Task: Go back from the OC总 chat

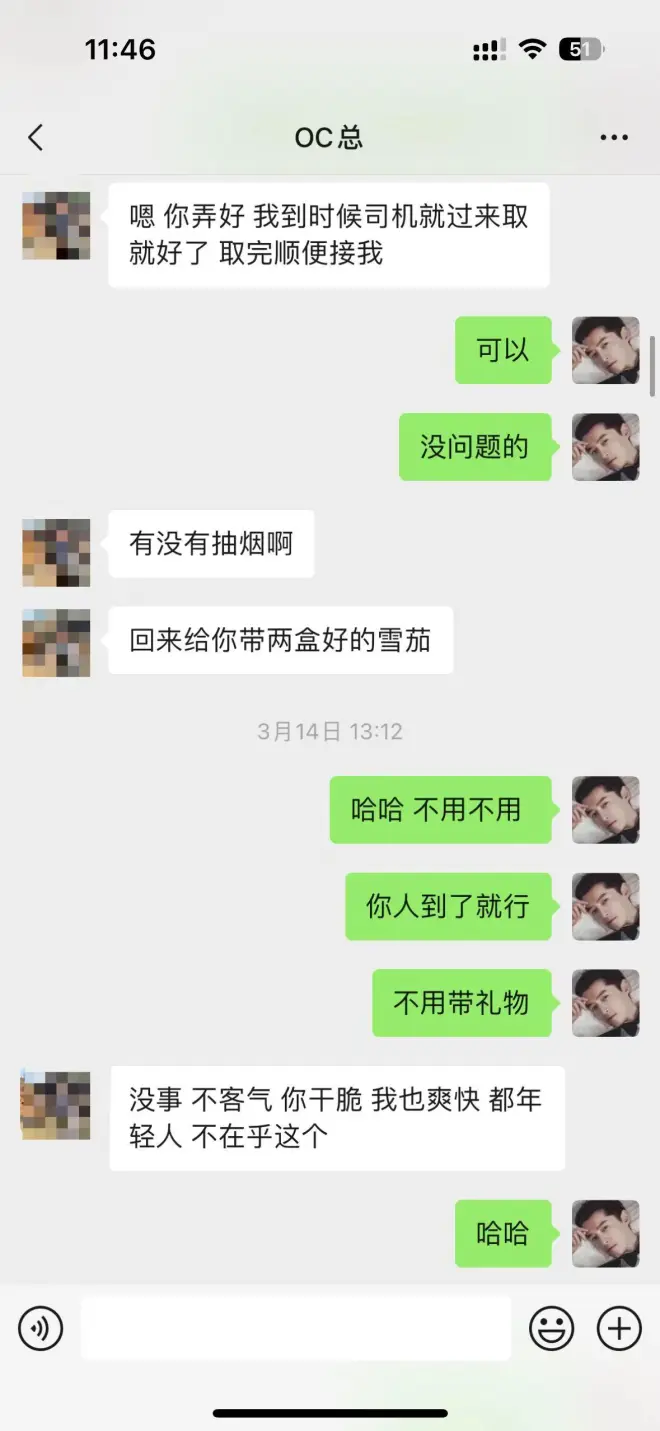Action: click(x=36, y=137)
